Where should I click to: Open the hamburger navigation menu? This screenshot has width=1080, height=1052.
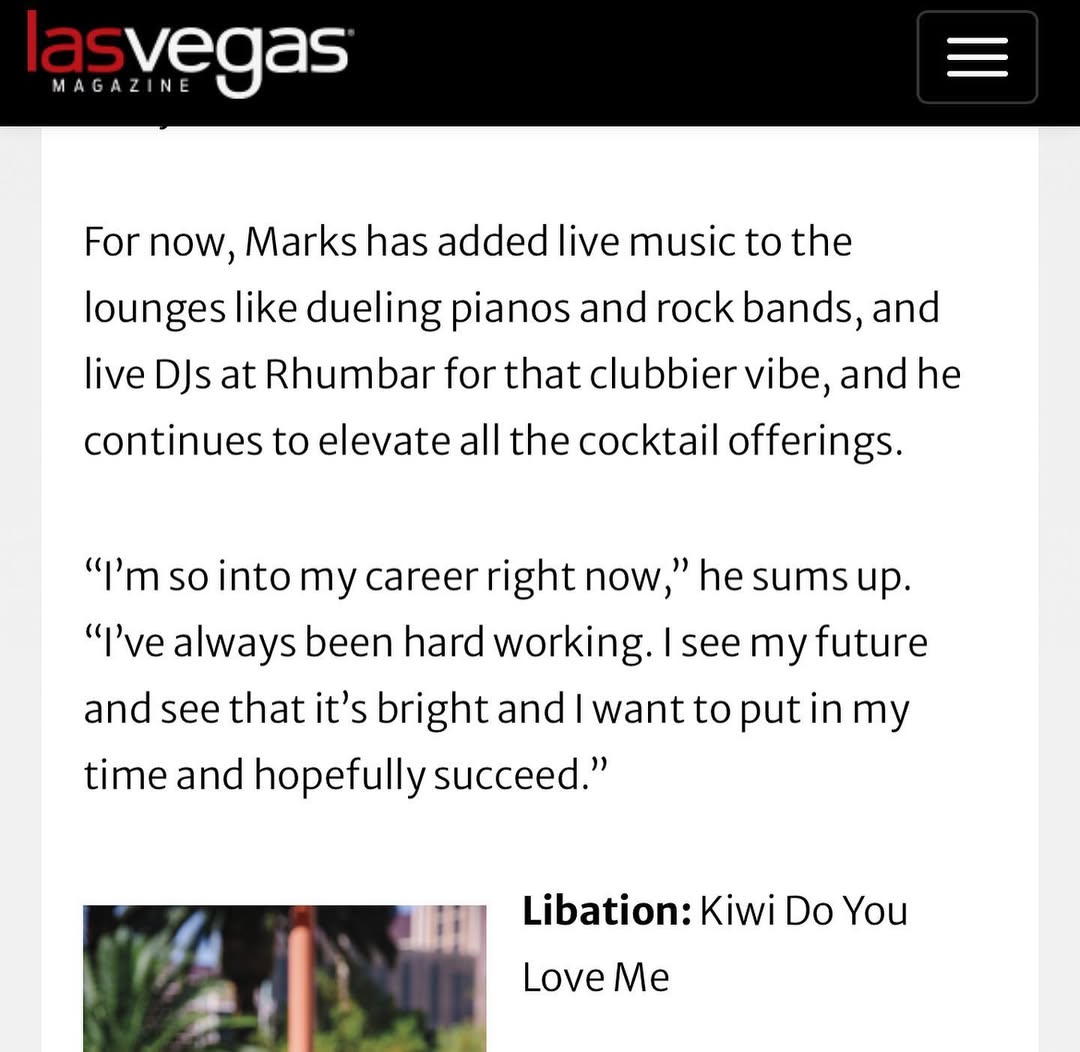click(x=976, y=57)
